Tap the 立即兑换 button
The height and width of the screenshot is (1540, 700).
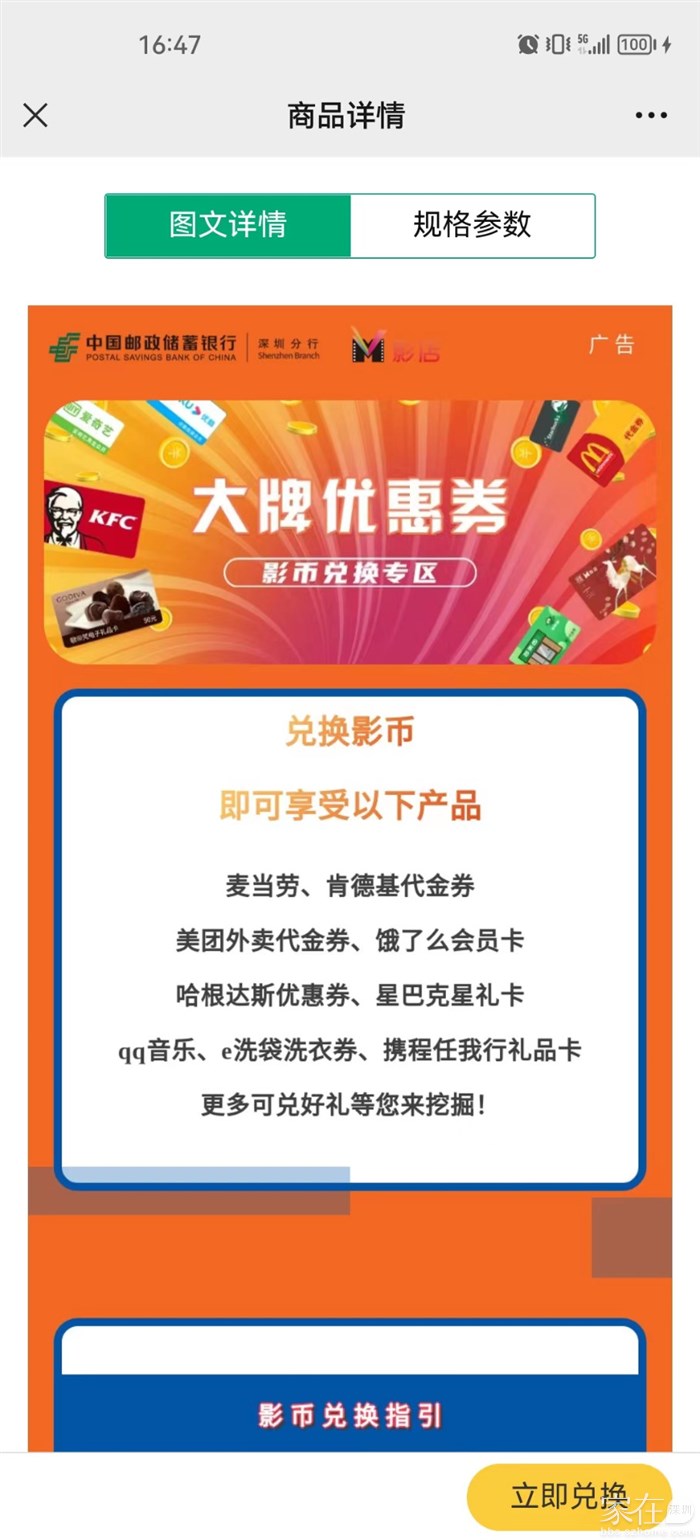[x=568, y=1496]
